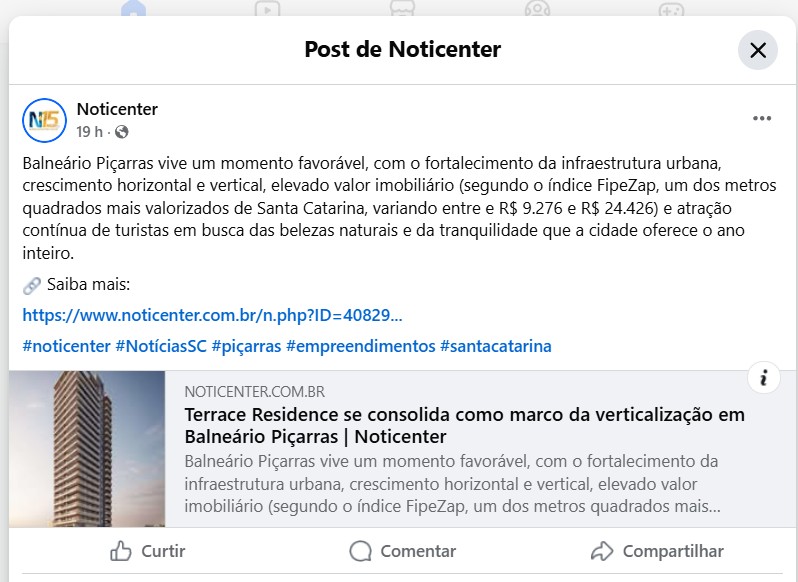798x582 pixels.
Task: Tap Comentar to comment on post
Action: 402,551
